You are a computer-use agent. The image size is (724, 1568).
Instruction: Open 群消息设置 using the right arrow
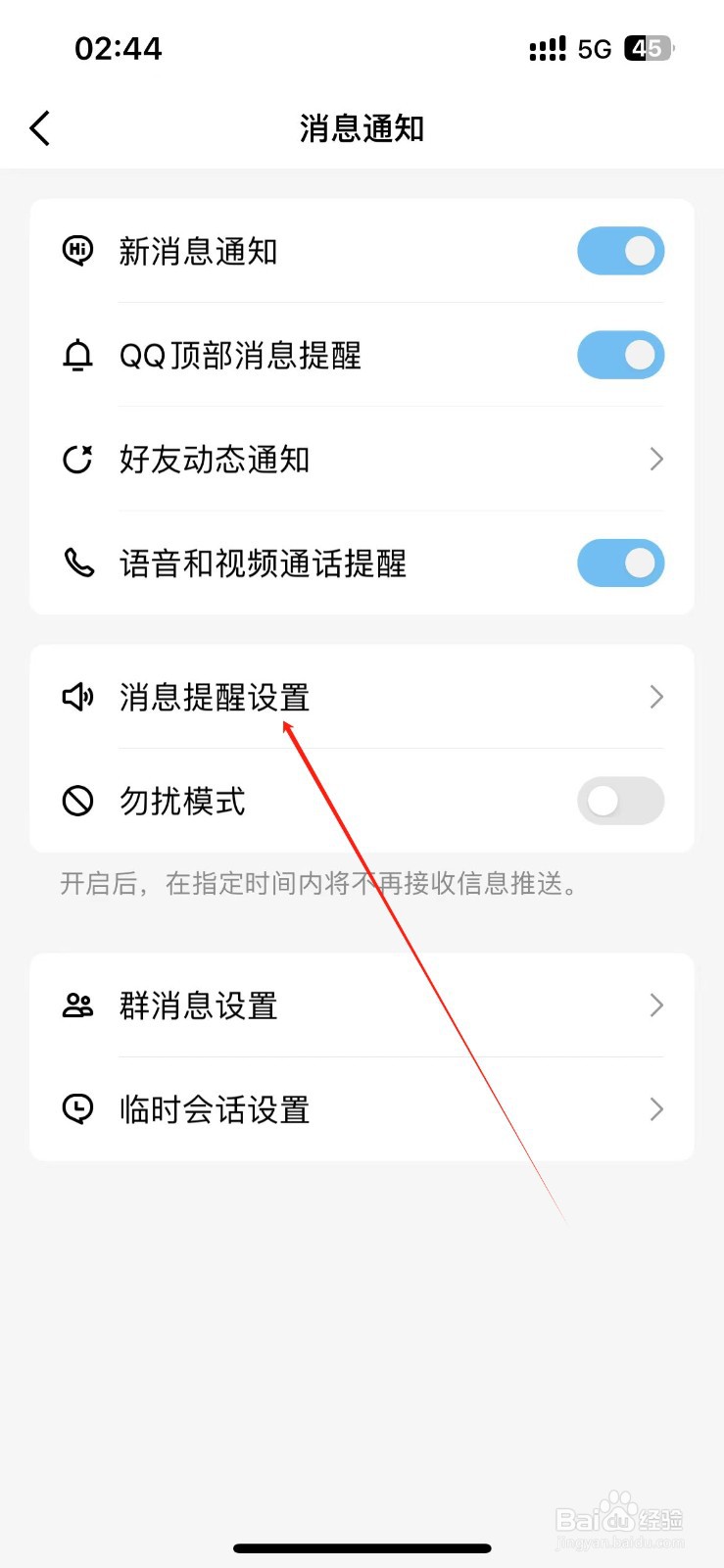point(655,1004)
